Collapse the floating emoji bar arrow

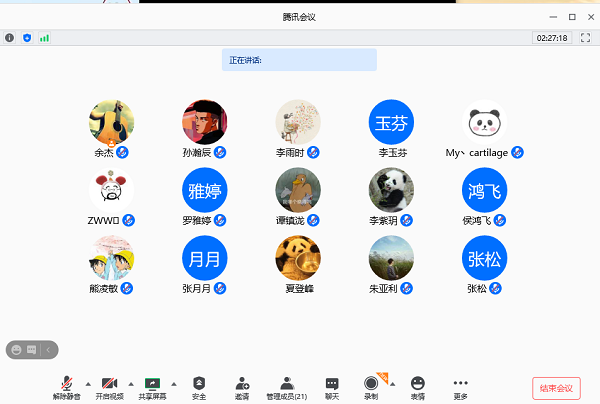(x=49, y=350)
